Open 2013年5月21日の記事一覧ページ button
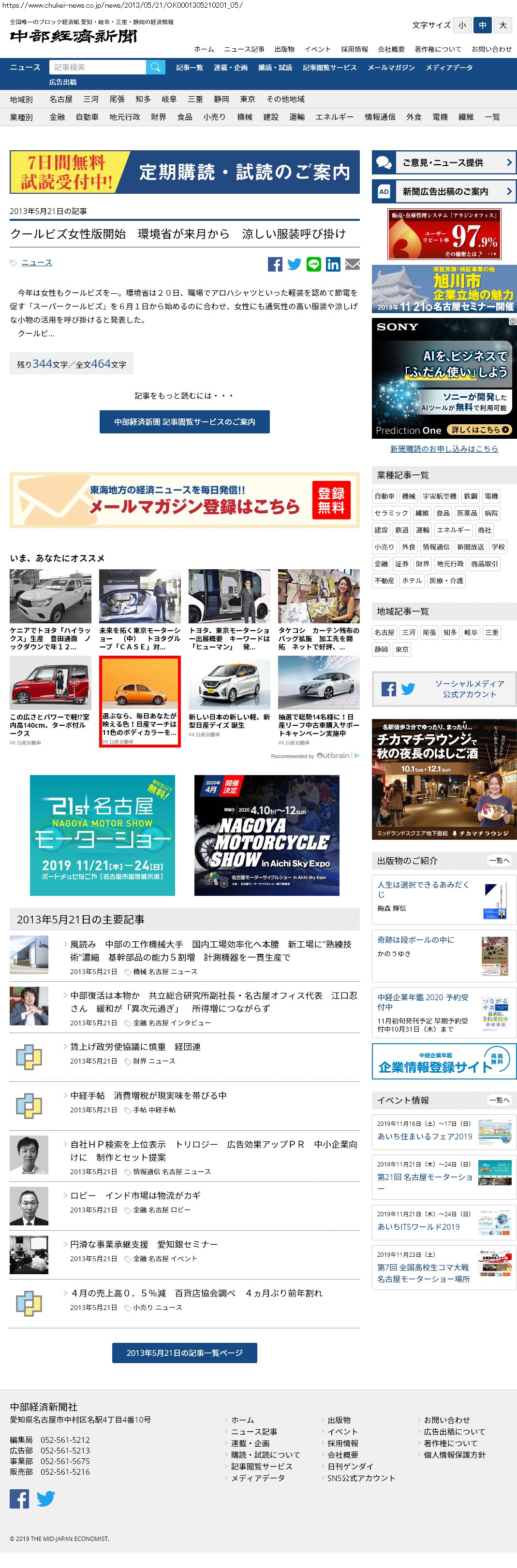The image size is (517, 1568). coord(185,1352)
